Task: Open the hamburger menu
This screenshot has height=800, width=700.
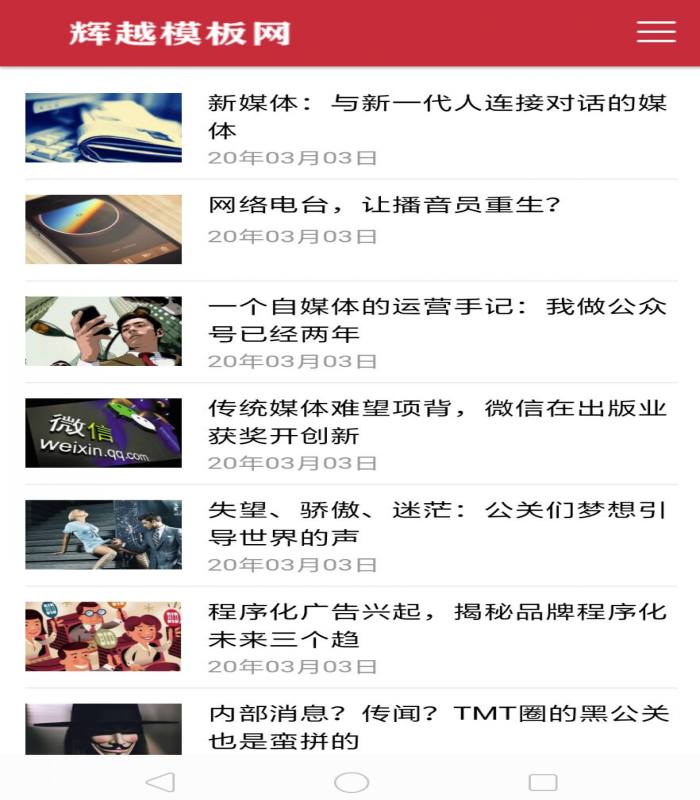Action: [656, 32]
